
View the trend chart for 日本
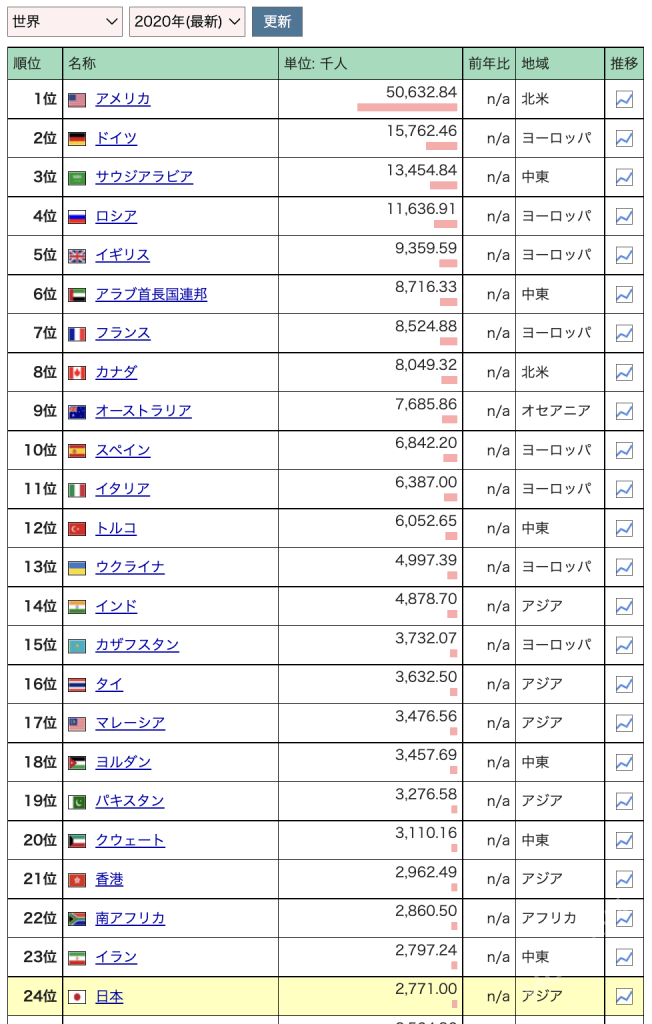[624, 996]
